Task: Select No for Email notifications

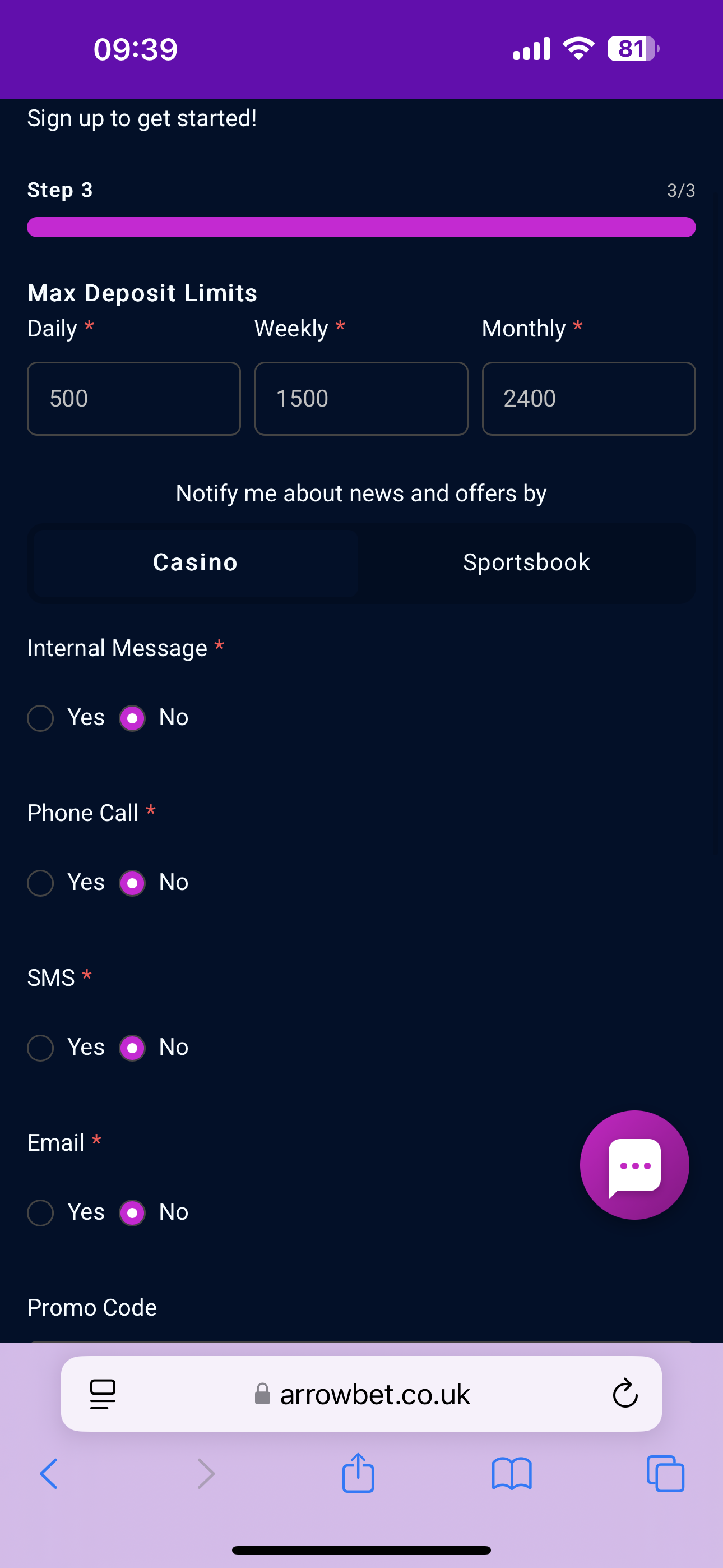Action: pos(132,1212)
